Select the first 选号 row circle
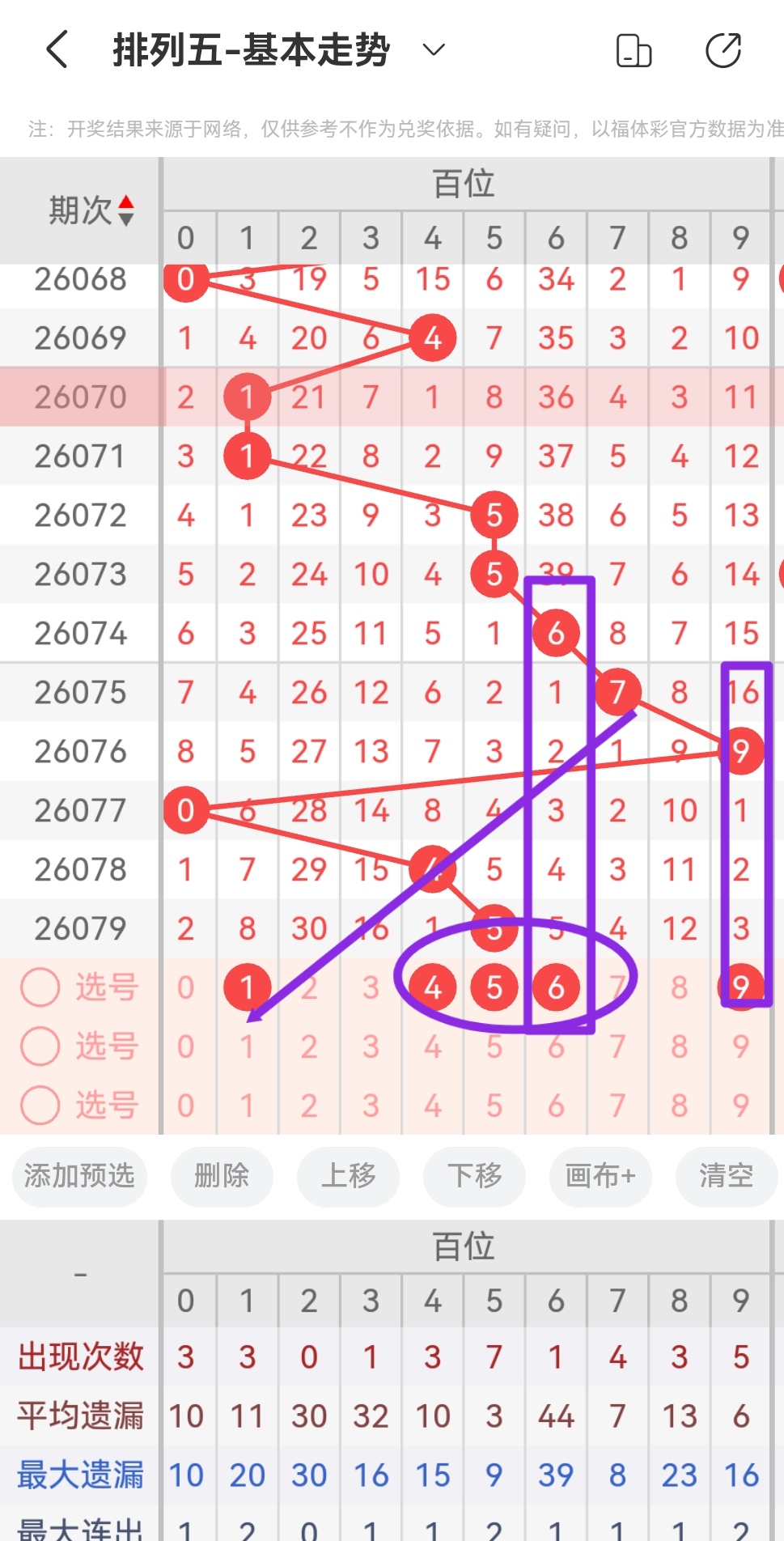 [x=40, y=987]
